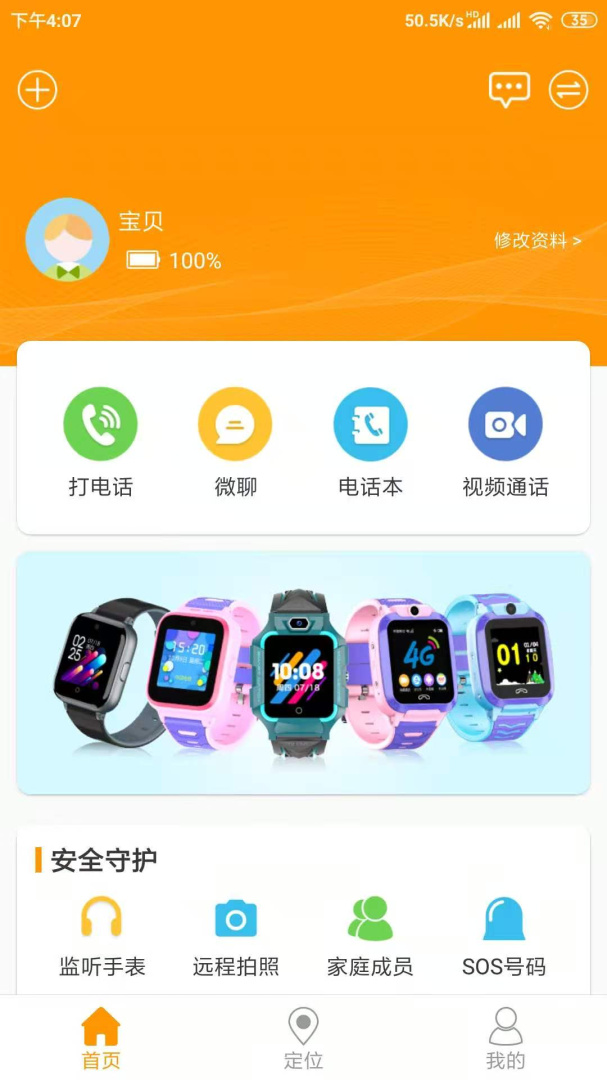Tap the switch device icon
This screenshot has height=1080, width=607.
tap(568, 90)
